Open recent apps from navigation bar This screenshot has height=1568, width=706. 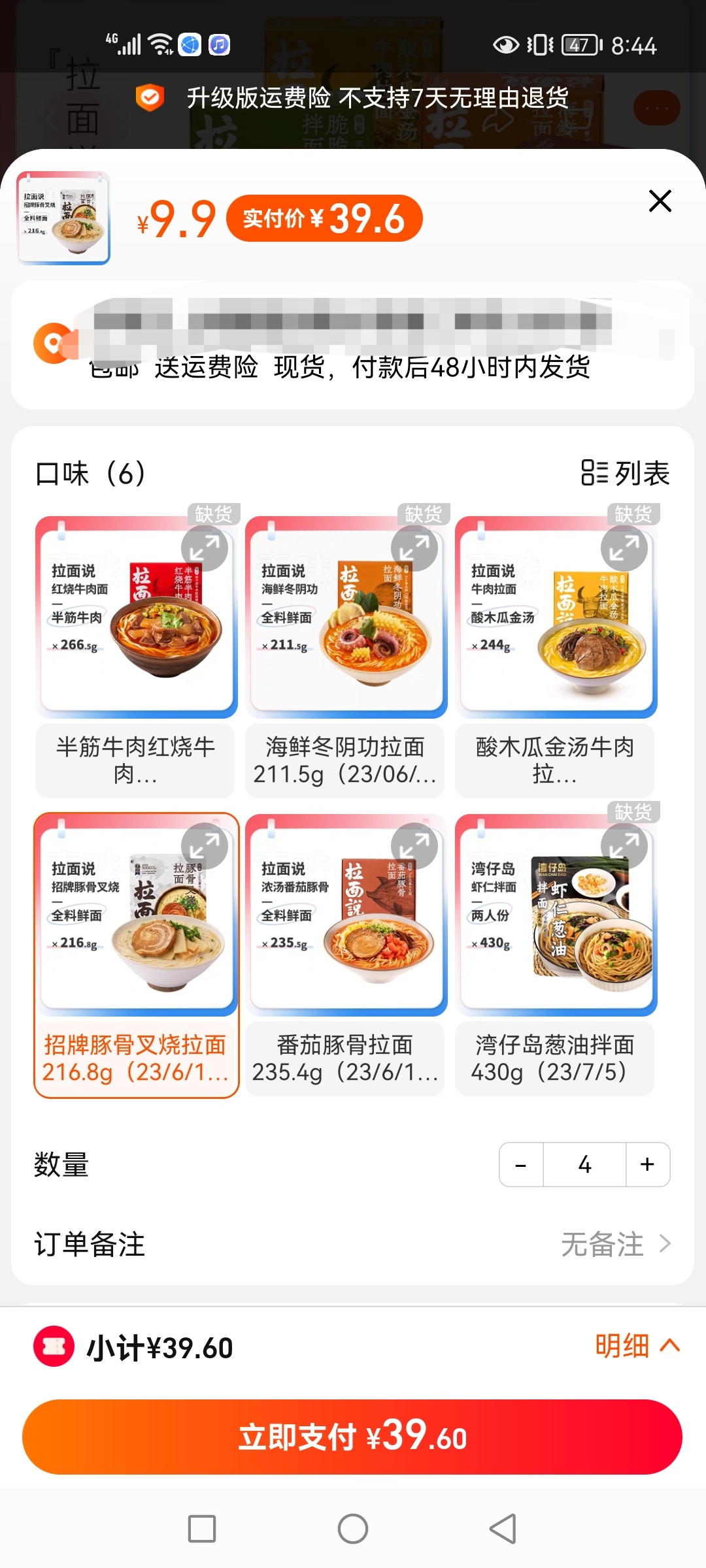pos(202,1529)
